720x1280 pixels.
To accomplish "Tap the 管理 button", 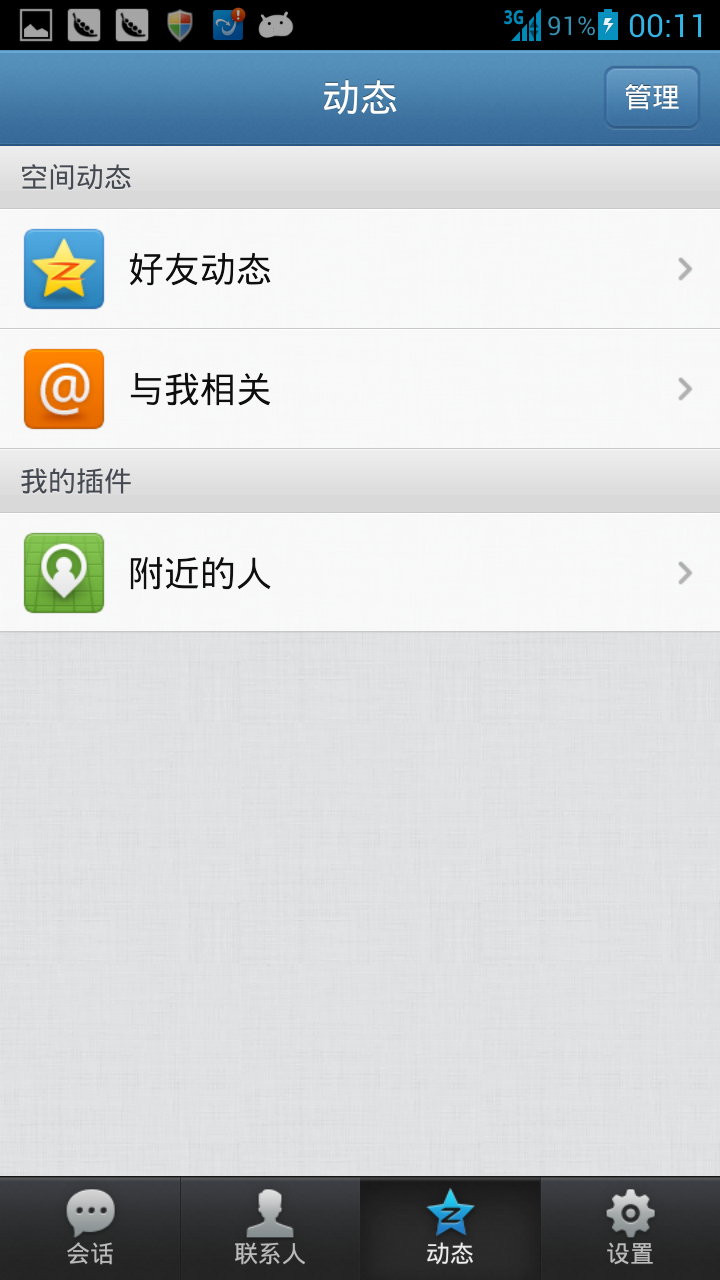I will coord(651,98).
